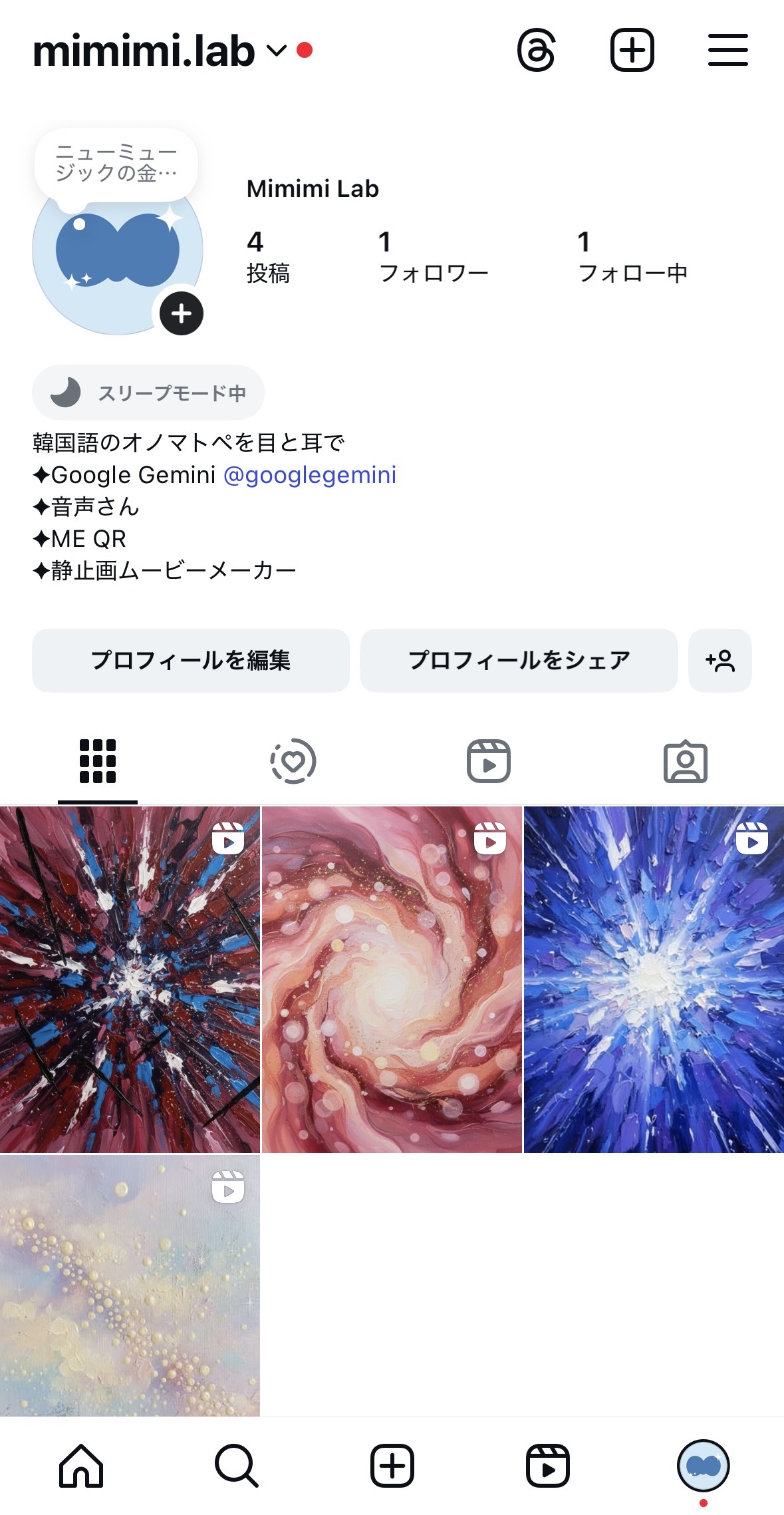Open Threads from the top bar
784x1515 pixels.
click(536, 50)
